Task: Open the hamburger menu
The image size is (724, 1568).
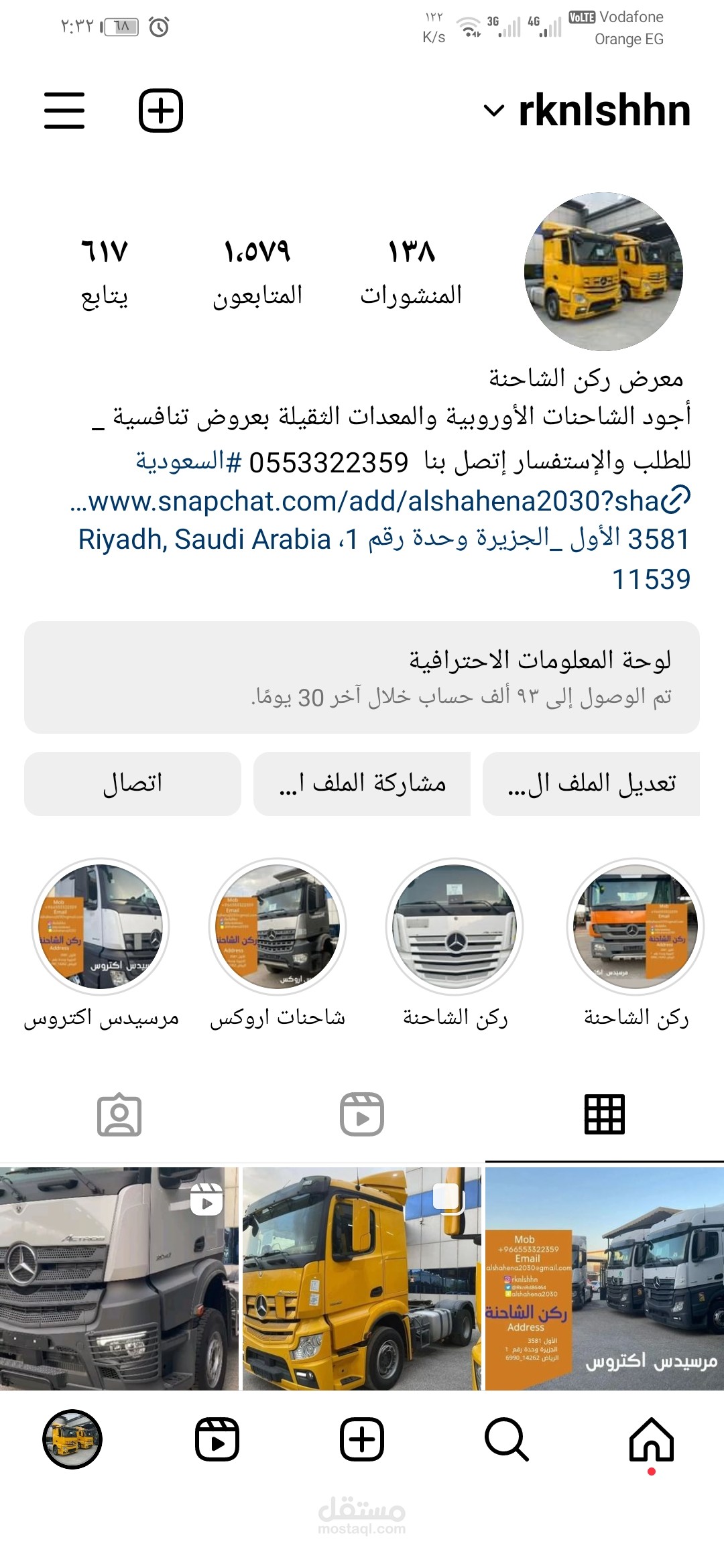Action: [64, 111]
